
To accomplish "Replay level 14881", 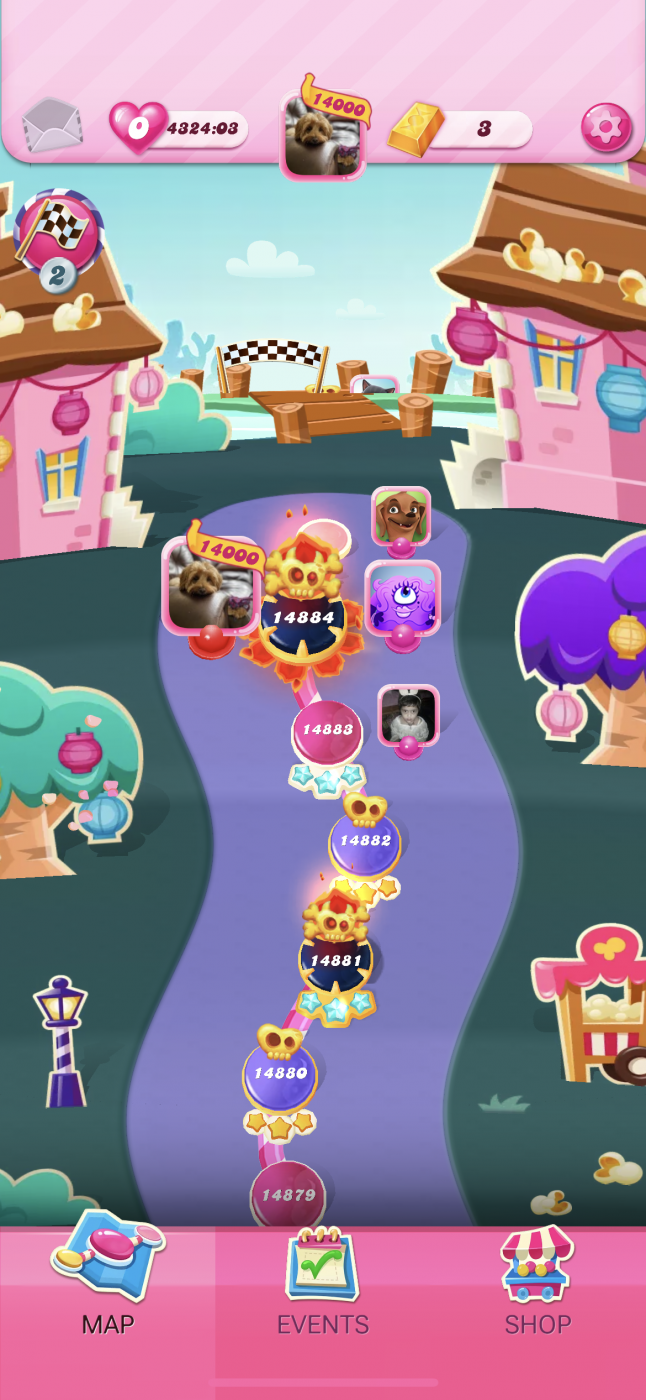I will tap(336, 960).
